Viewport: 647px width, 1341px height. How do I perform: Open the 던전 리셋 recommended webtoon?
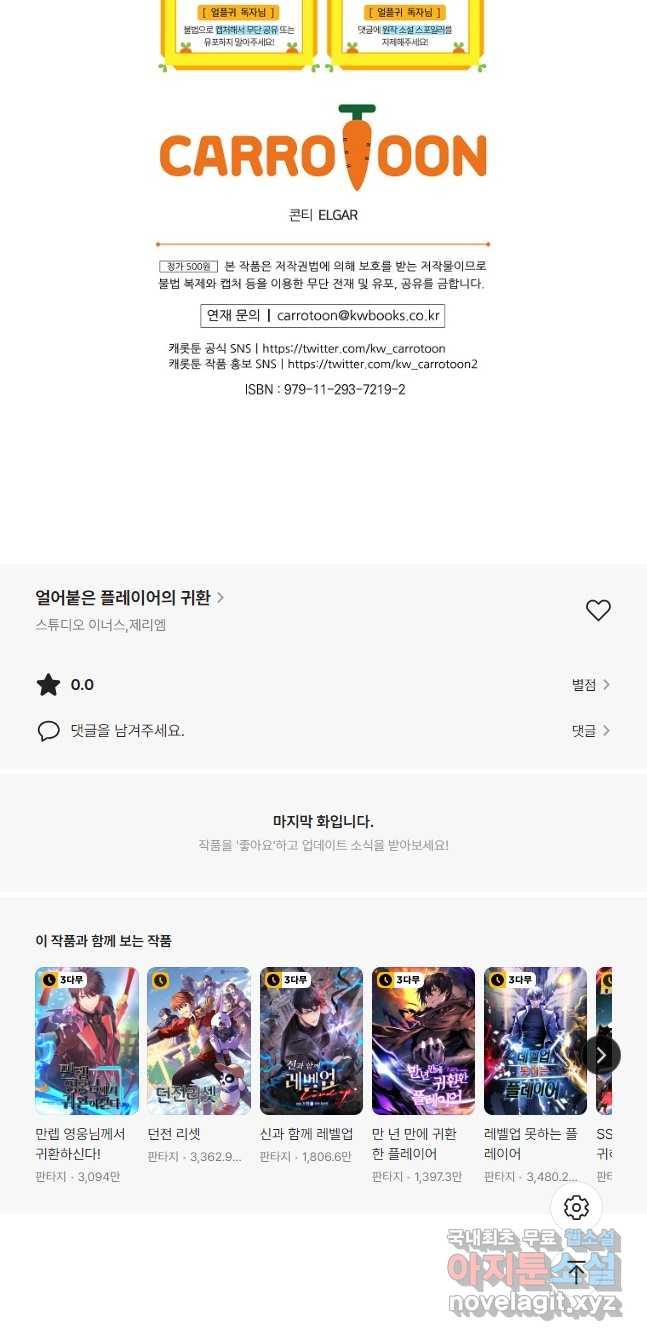199,1041
